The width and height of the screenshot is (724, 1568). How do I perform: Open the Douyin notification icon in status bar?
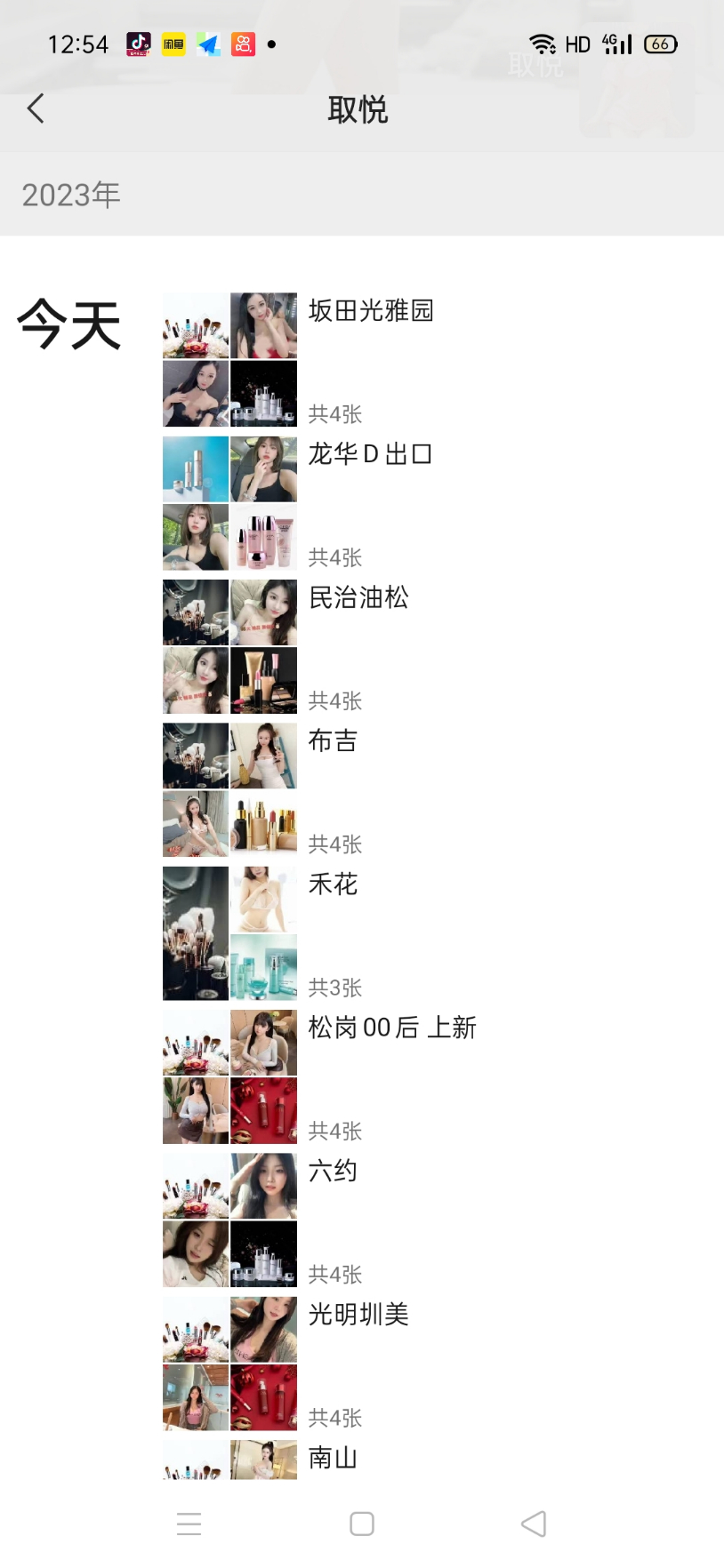point(138,44)
